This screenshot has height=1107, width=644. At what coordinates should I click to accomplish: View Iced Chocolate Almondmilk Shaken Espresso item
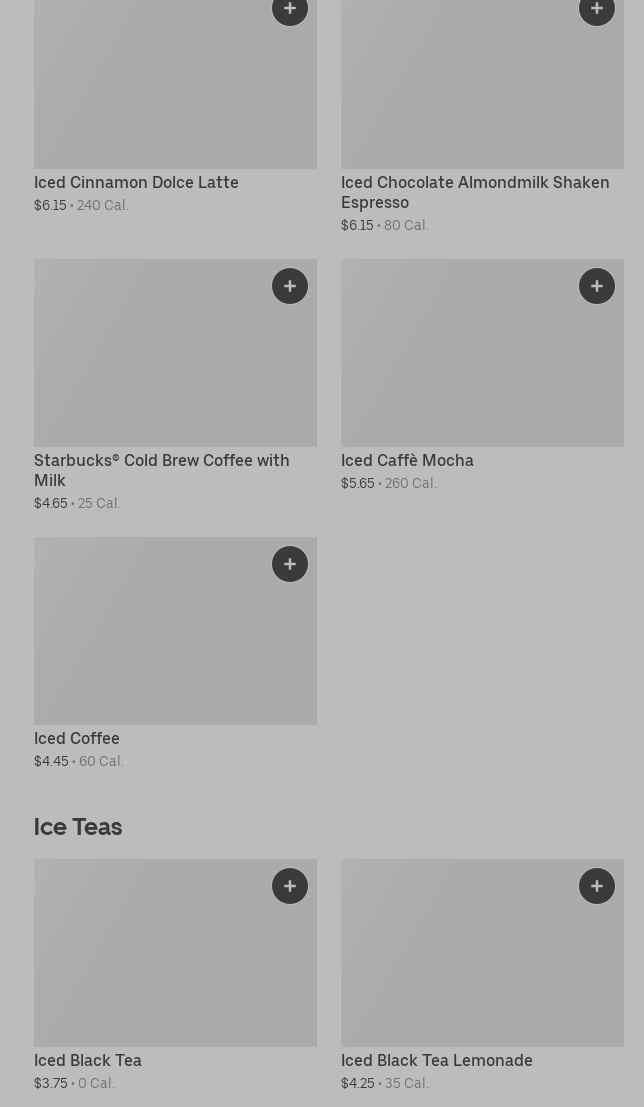tap(474, 192)
